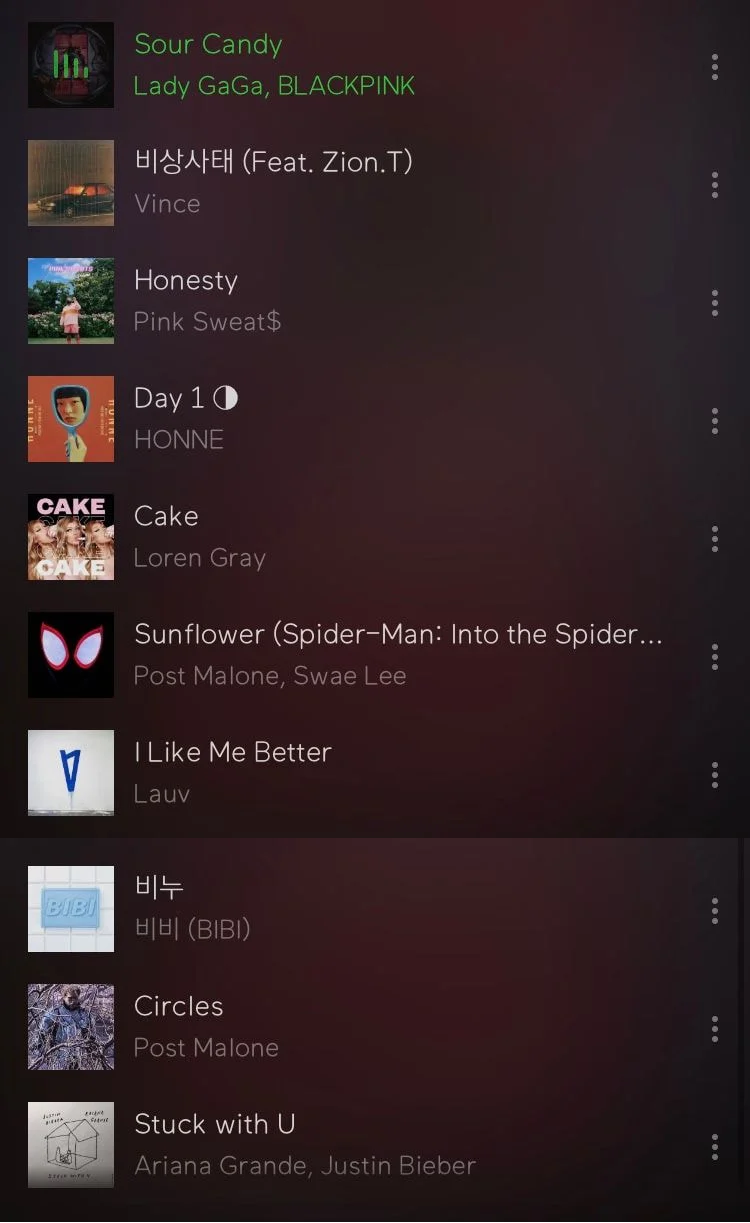This screenshot has width=750, height=1223.
Task: Play Sunflower by Post Malone, Swae Lee
Action: pyautogui.click(x=375, y=655)
